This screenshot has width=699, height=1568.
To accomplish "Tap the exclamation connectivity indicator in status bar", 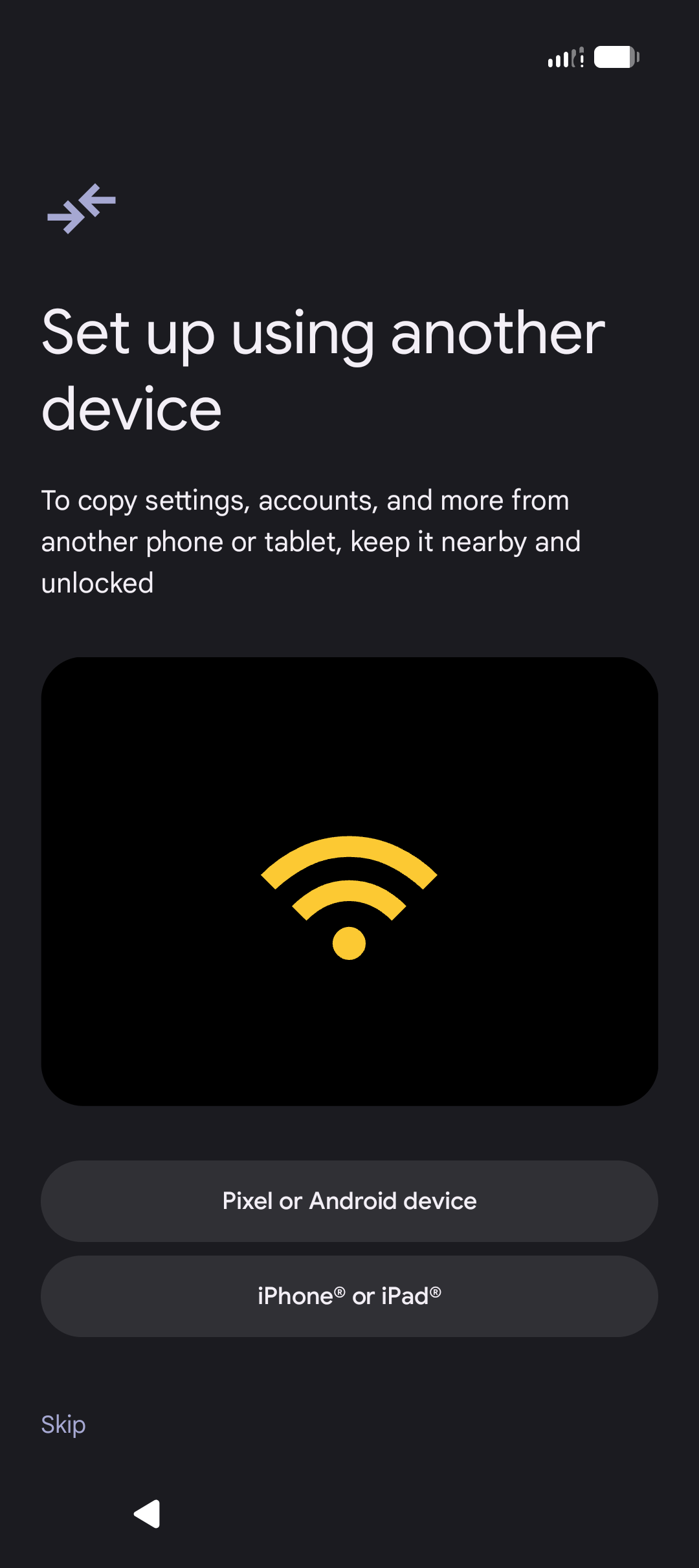I will 581,57.
